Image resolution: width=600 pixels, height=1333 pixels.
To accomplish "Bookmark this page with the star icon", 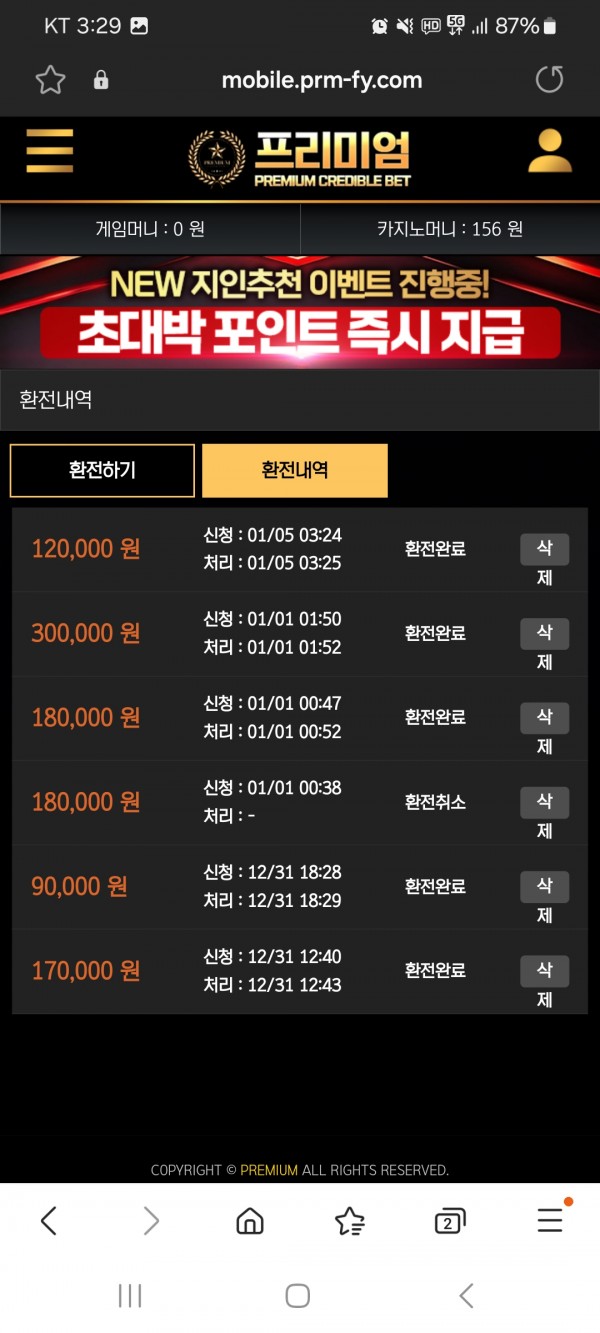I will (50, 80).
